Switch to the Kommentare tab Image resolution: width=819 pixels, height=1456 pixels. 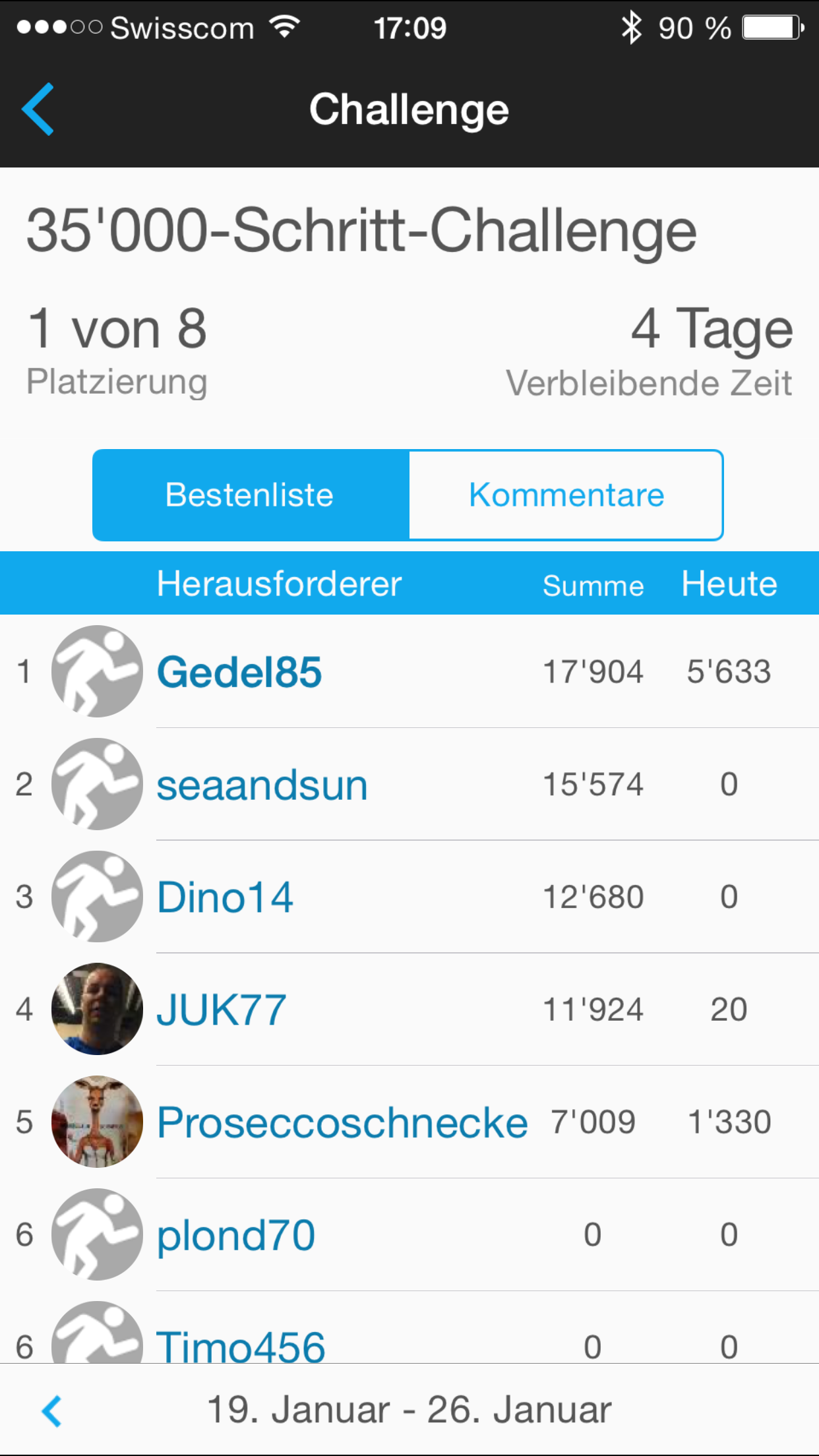coord(566,495)
